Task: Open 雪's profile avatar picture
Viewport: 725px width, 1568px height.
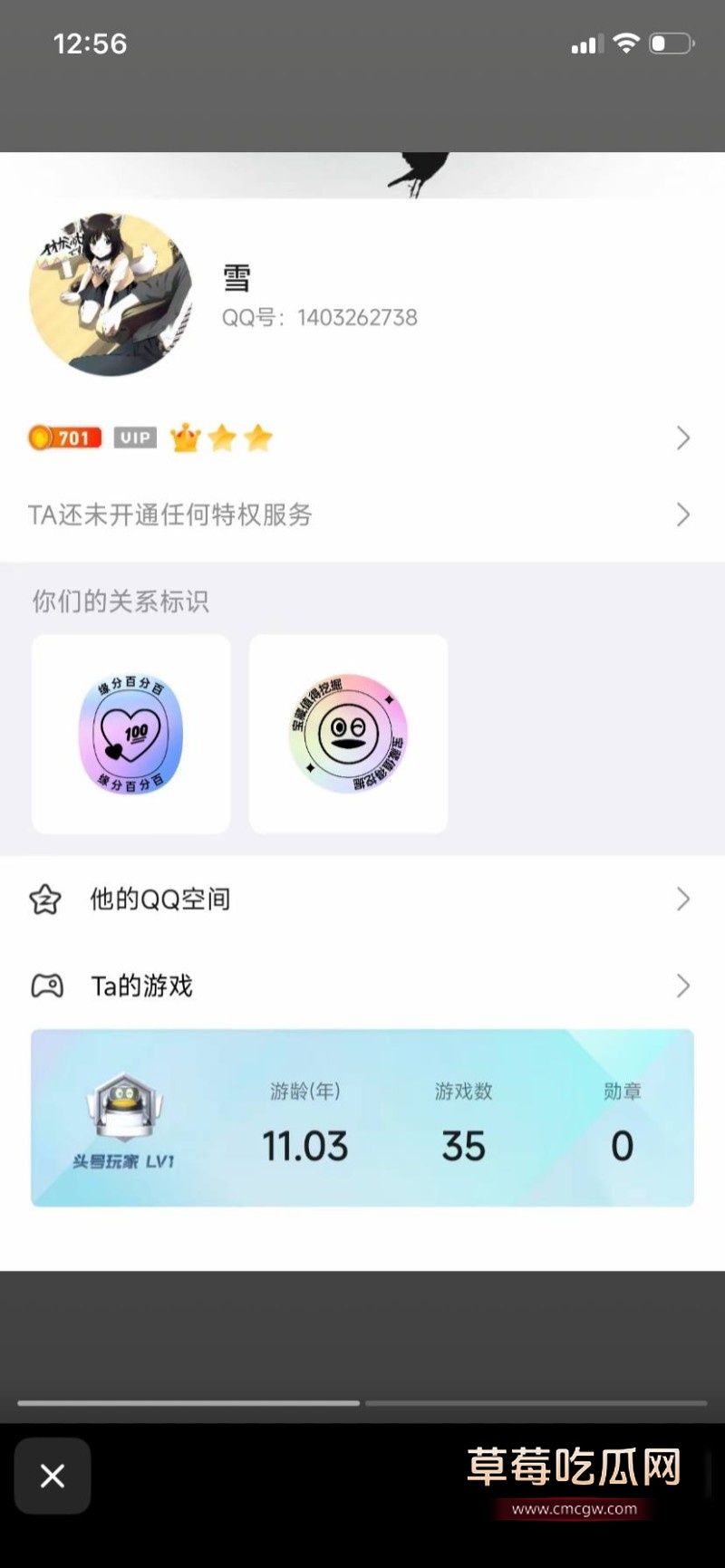Action: pos(111,295)
